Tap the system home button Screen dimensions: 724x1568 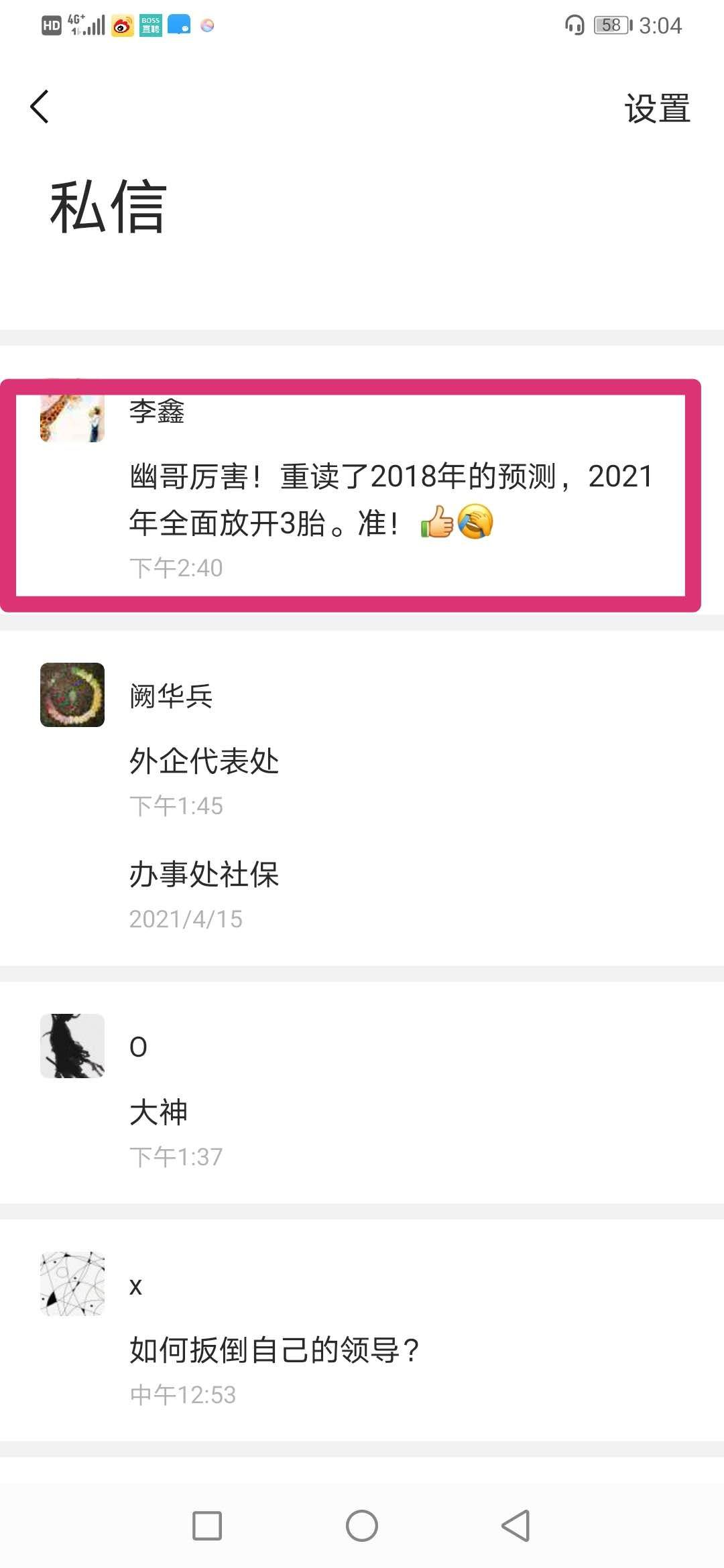pyautogui.click(x=362, y=1526)
